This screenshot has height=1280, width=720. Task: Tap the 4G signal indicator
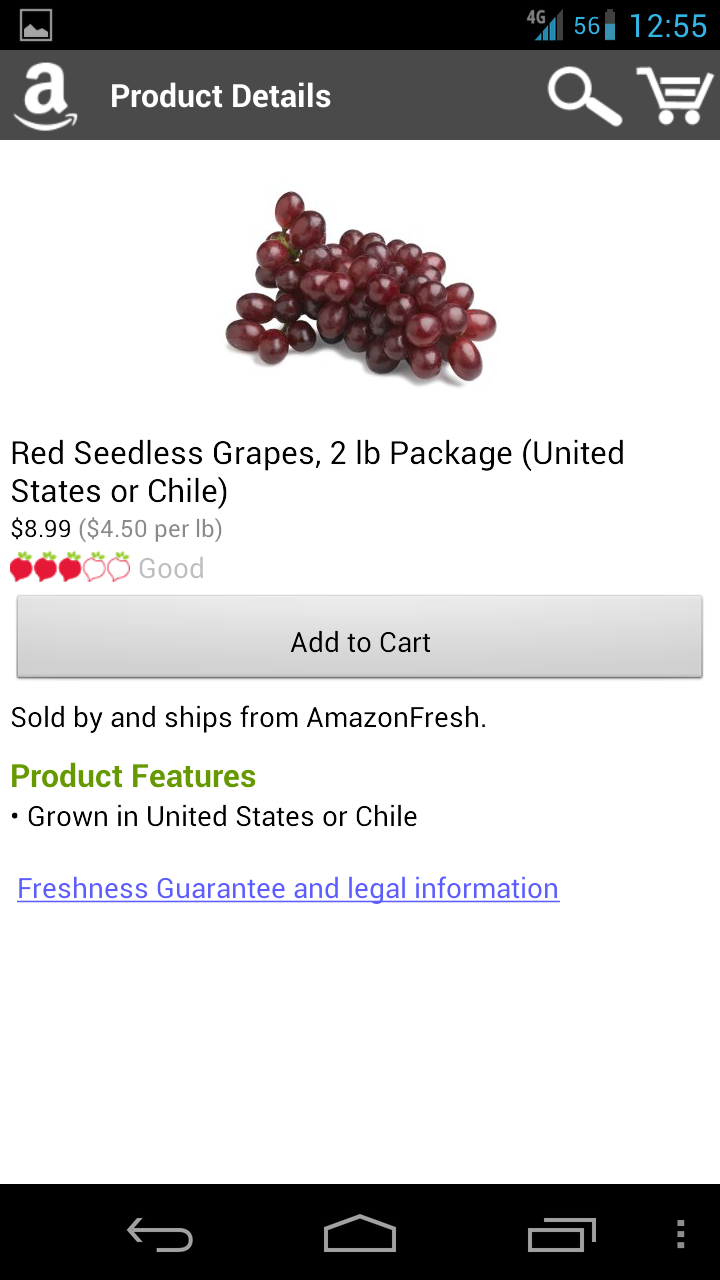coord(545,23)
